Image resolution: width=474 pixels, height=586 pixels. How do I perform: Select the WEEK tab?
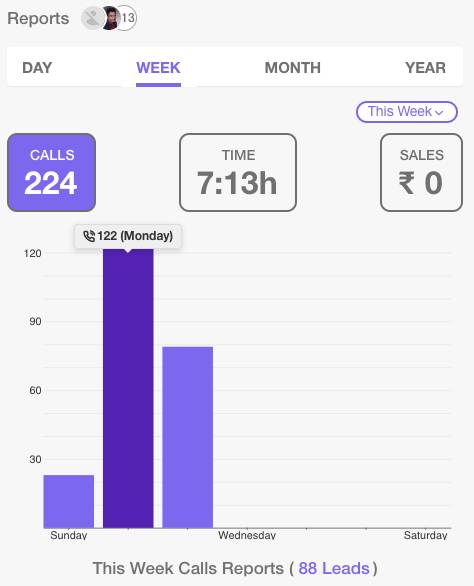coord(158,68)
